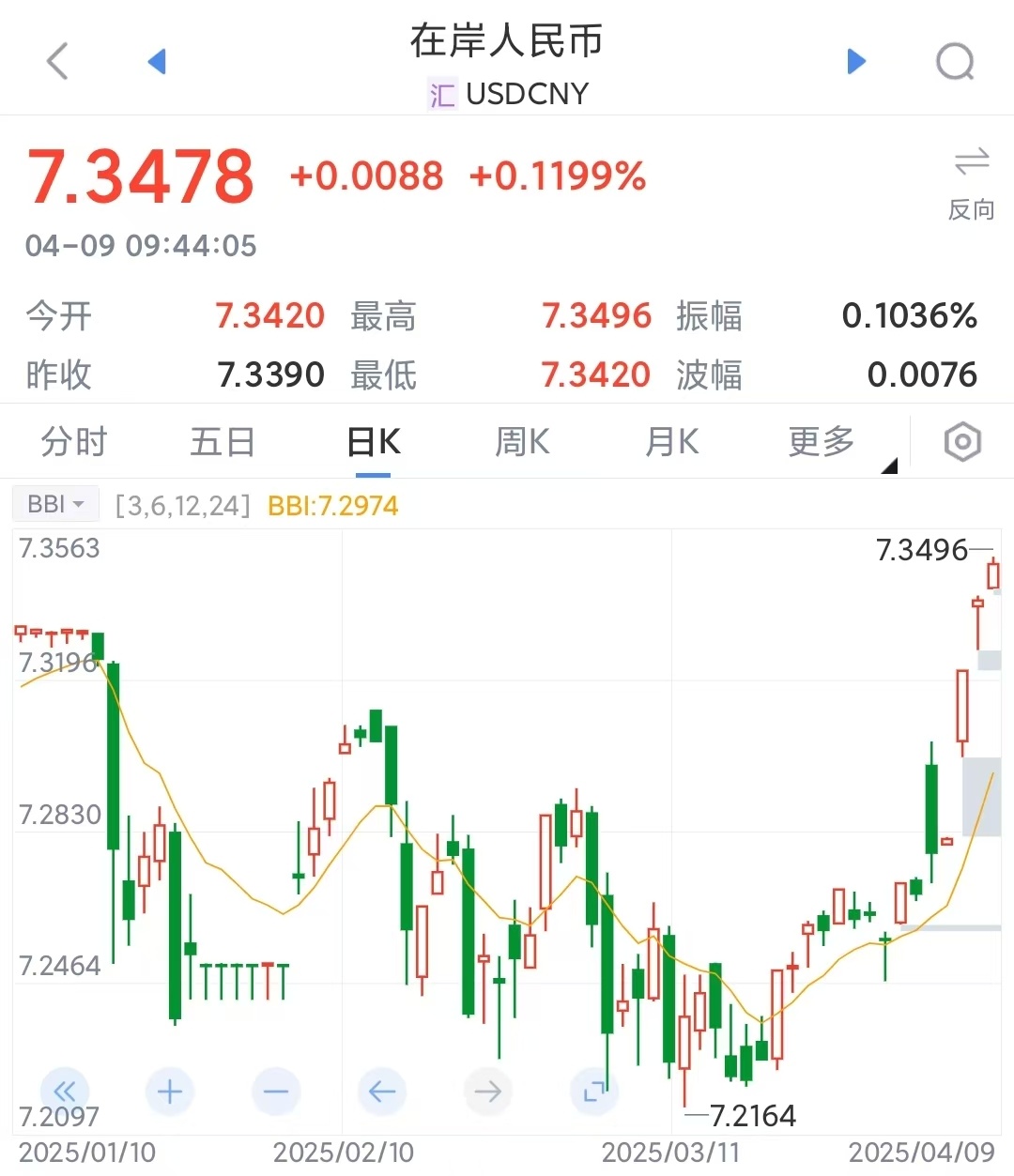Switch to the 月K monthly chart
This screenshot has height=1176, width=1014.
click(672, 441)
